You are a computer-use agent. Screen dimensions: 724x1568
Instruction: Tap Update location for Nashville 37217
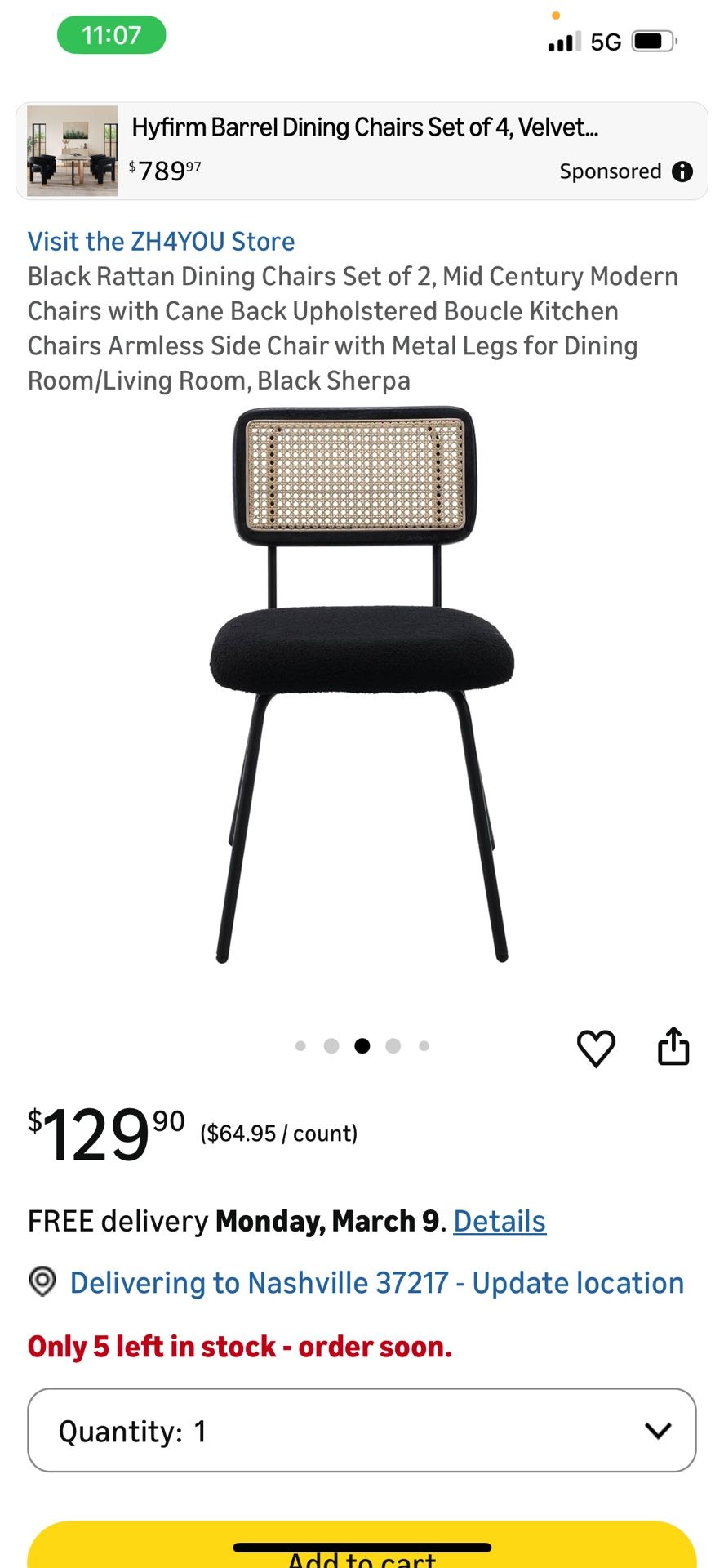(x=581, y=1282)
